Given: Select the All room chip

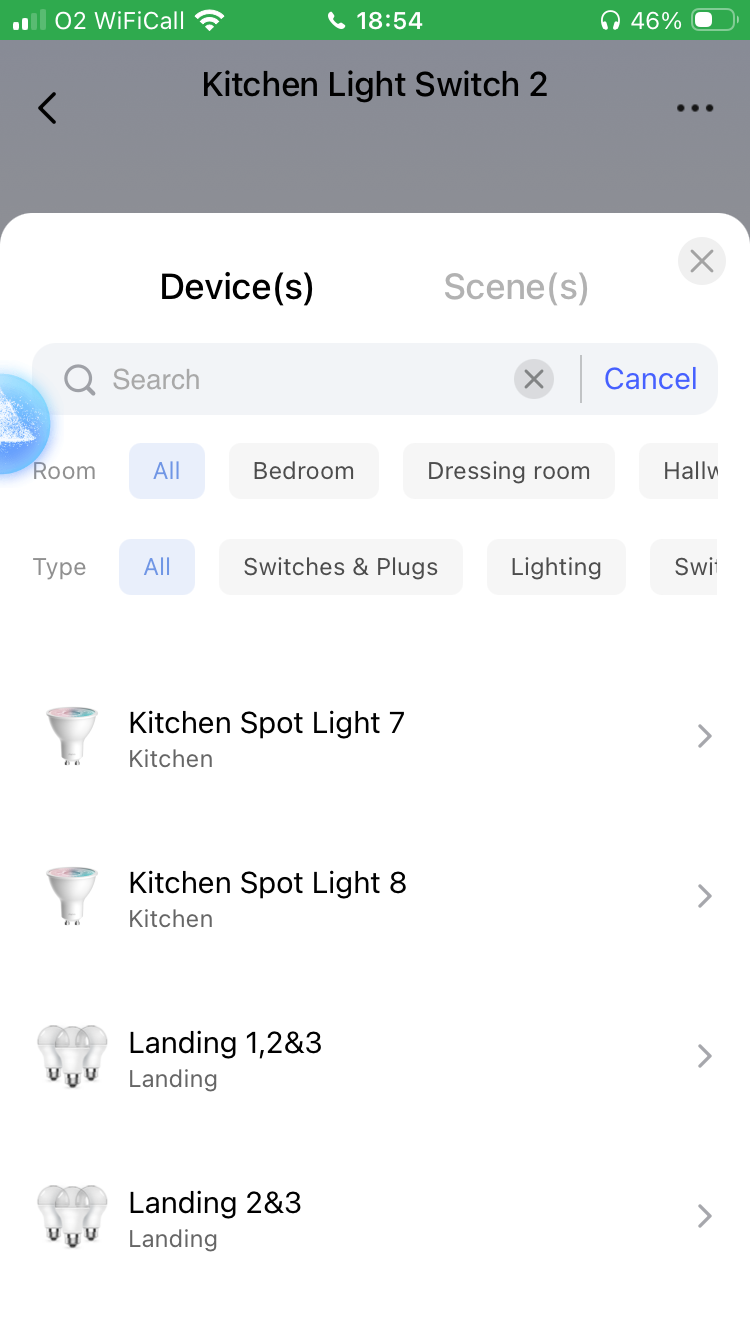Looking at the screenshot, I should [x=167, y=471].
